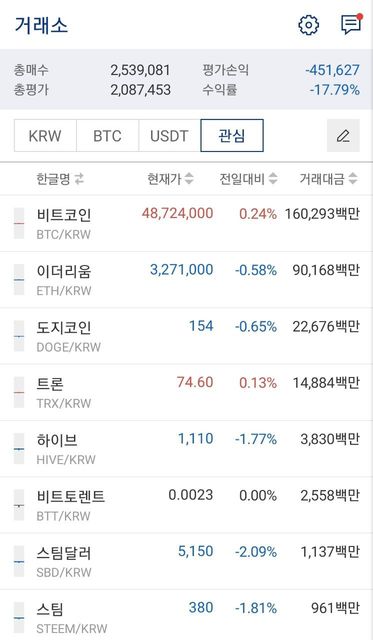Image resolution: width=373 pixels, height=640 pixels.
Task: Open the 도지코인 DOGE/KRW row
Action: point(186,336)
